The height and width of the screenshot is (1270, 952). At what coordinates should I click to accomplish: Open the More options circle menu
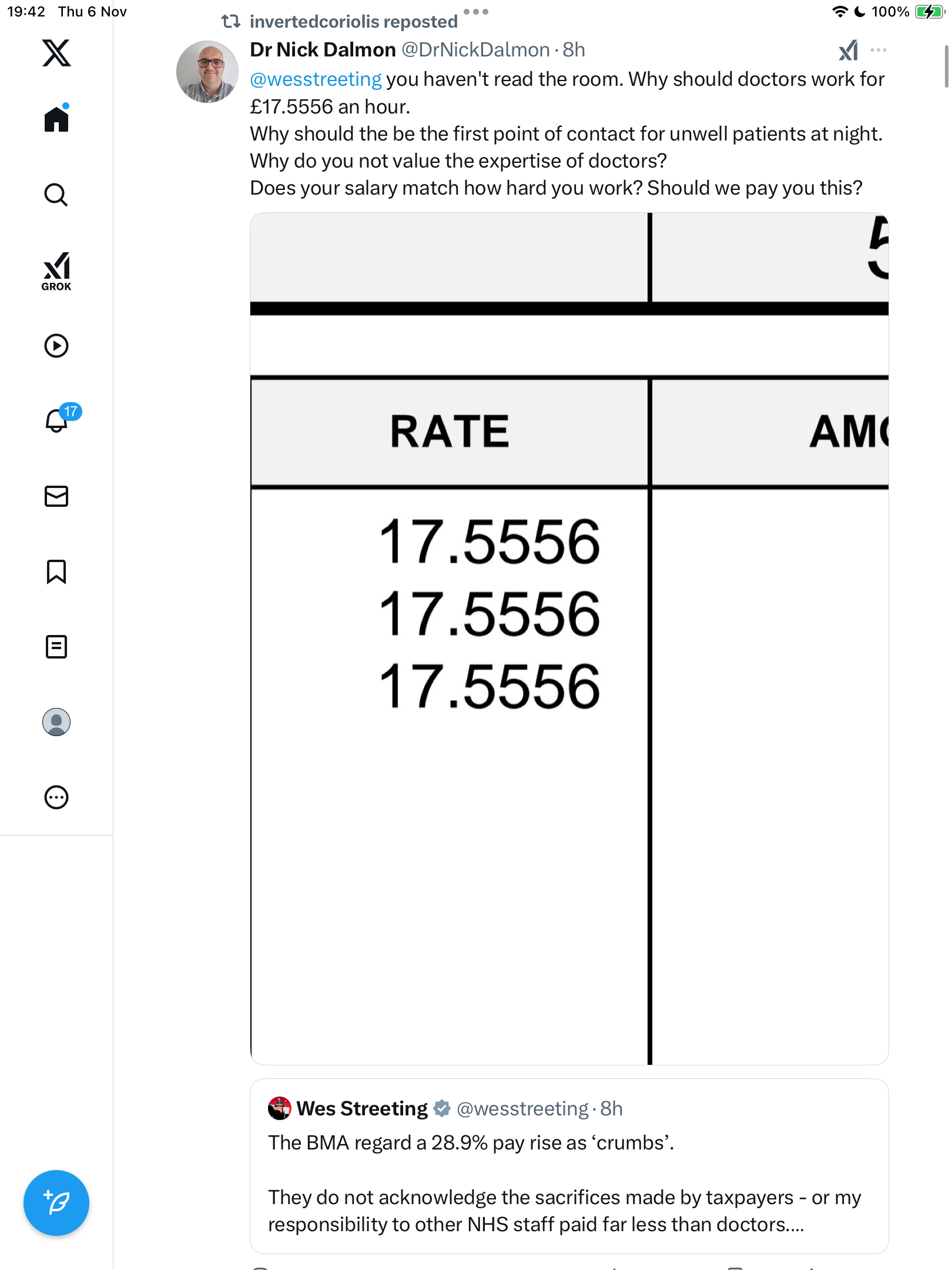pos(56,797)
